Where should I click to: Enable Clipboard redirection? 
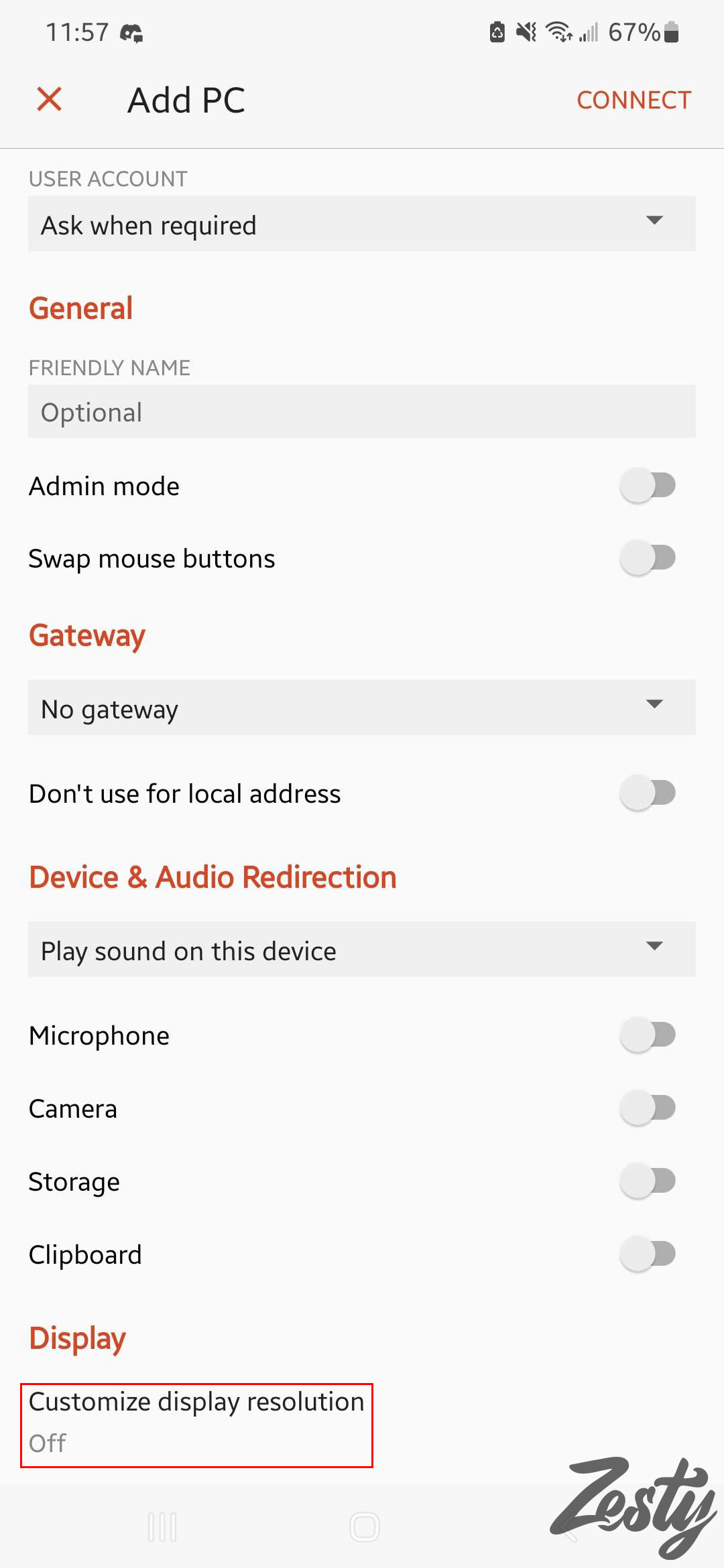(648, 1254)
